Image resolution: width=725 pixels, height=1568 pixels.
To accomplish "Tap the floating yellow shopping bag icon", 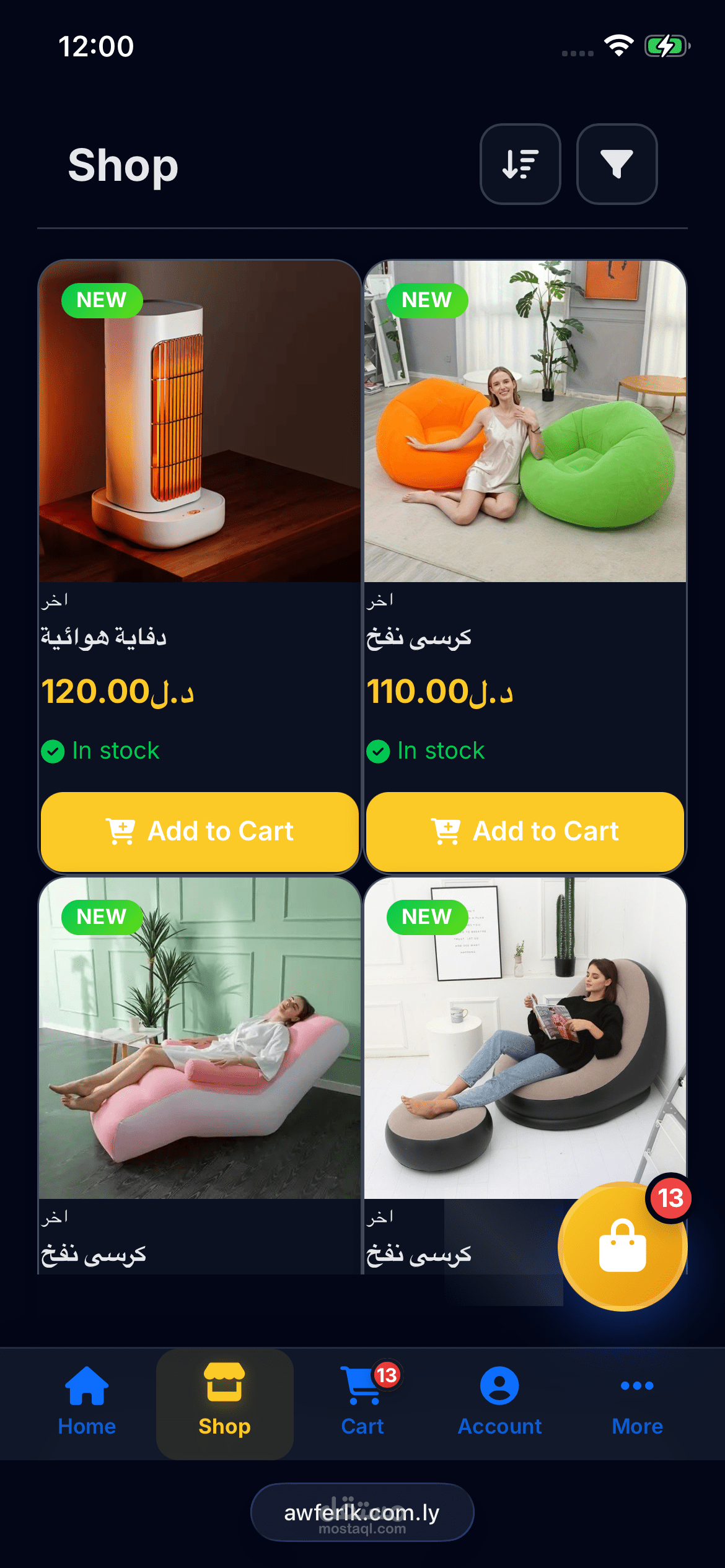I will (x=623, y=1249).
